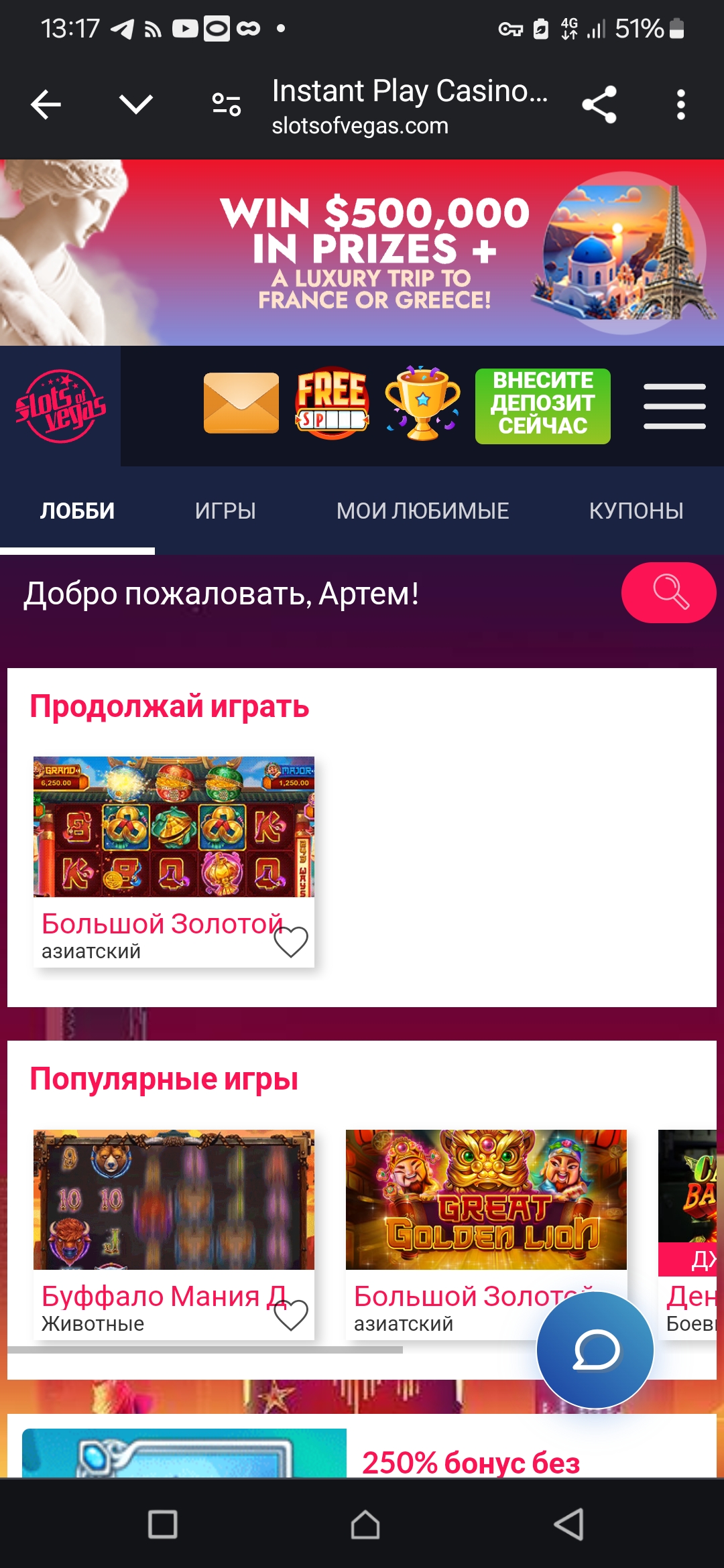This screenshot has height=1568, width=724.
Task: Switch to the ИГРЫ tab
Action: point(225,511)
